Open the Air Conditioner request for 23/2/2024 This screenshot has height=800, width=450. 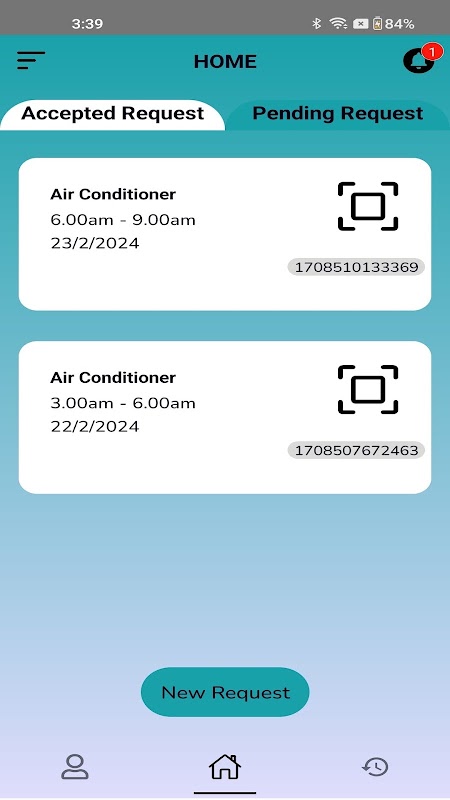pos(224,234)
